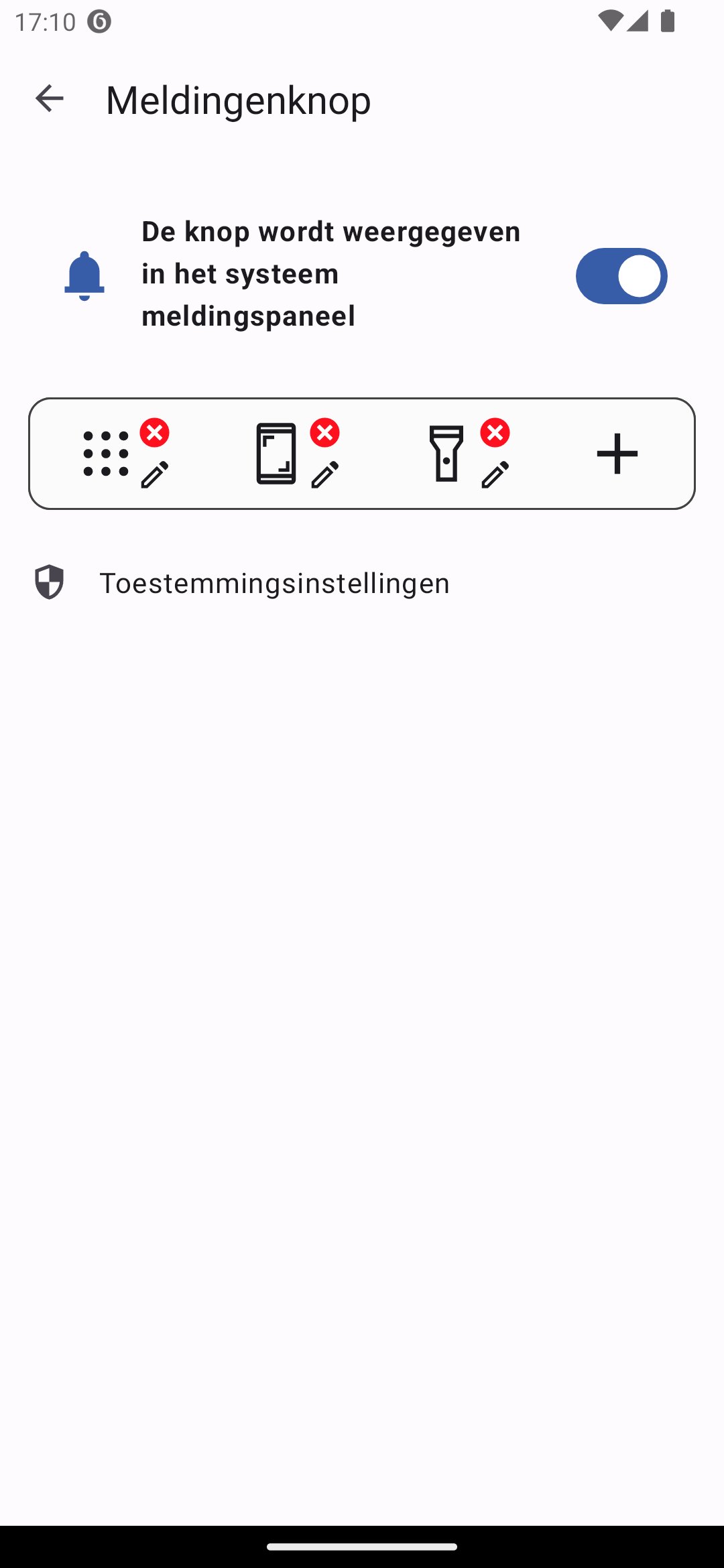Add a new button with plus
724x1568 pixels.
pos(617,454)
